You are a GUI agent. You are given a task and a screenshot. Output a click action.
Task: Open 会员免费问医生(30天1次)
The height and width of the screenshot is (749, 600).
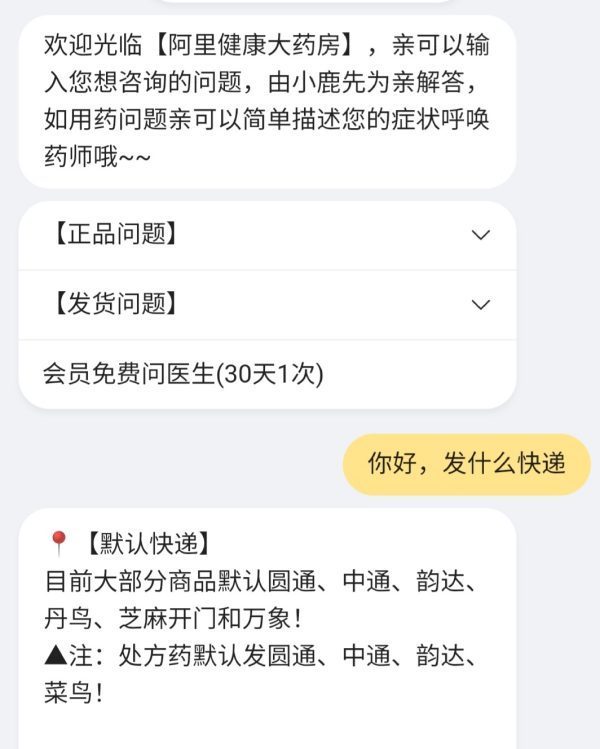coord(183,374)
